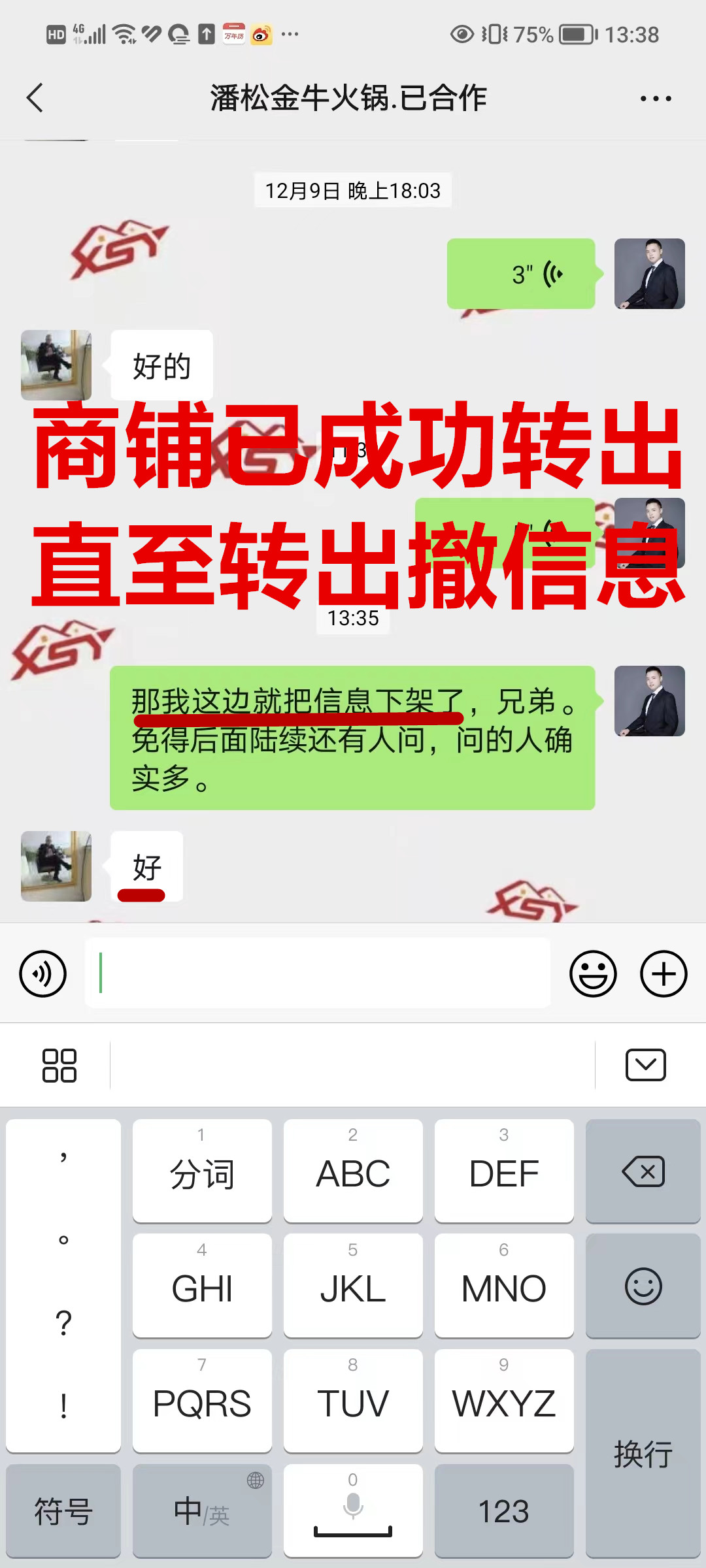The height and width of the screenshot is (1568, 706).
Task: Switch to voice input mode
Action: [43, 973]
